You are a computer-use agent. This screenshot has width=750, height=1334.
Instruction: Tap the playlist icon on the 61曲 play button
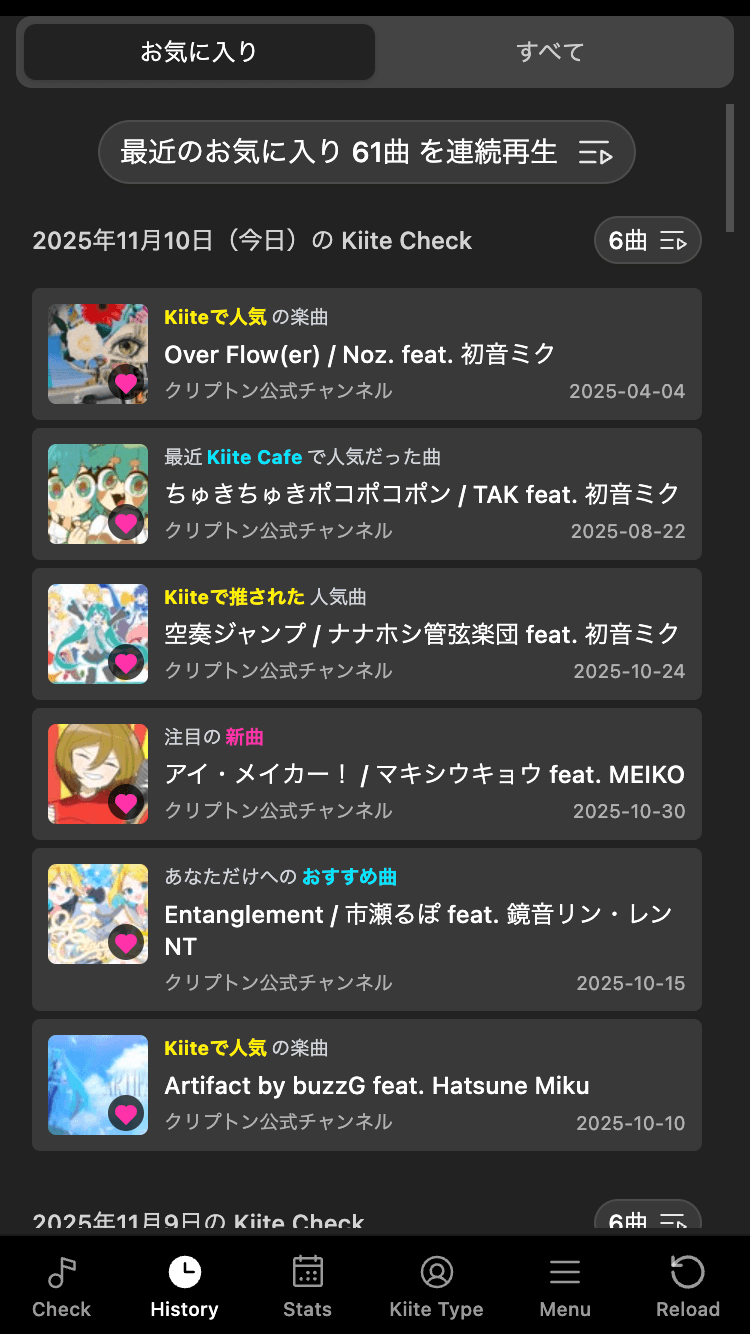[x=597, y=152]
